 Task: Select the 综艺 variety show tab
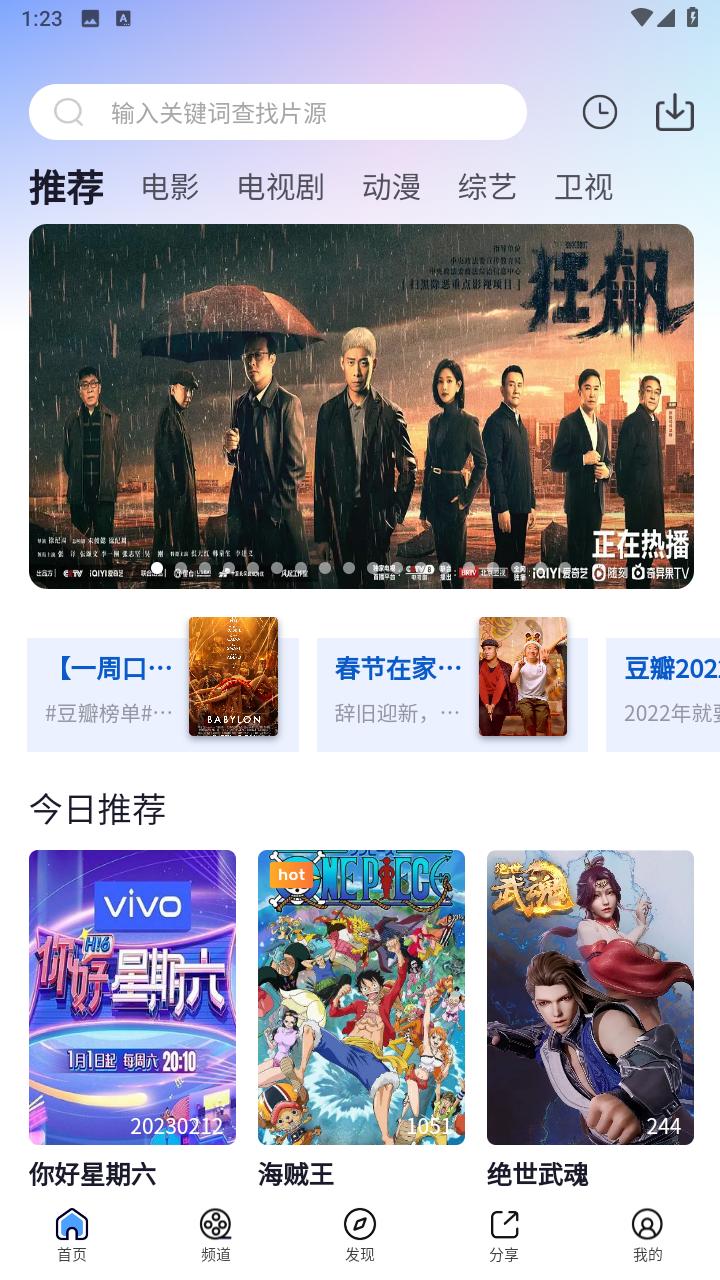(486, 186)
